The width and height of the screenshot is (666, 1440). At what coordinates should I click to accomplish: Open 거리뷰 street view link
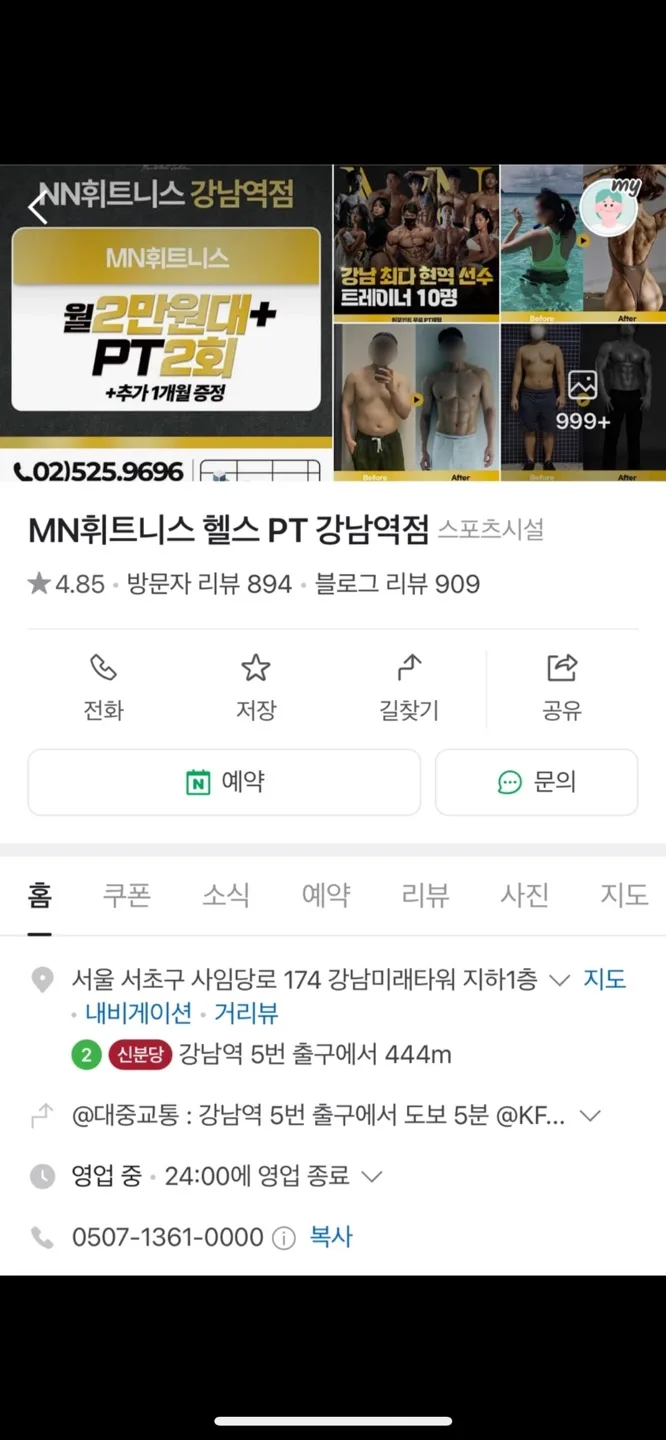click(x=246, y=1013)
